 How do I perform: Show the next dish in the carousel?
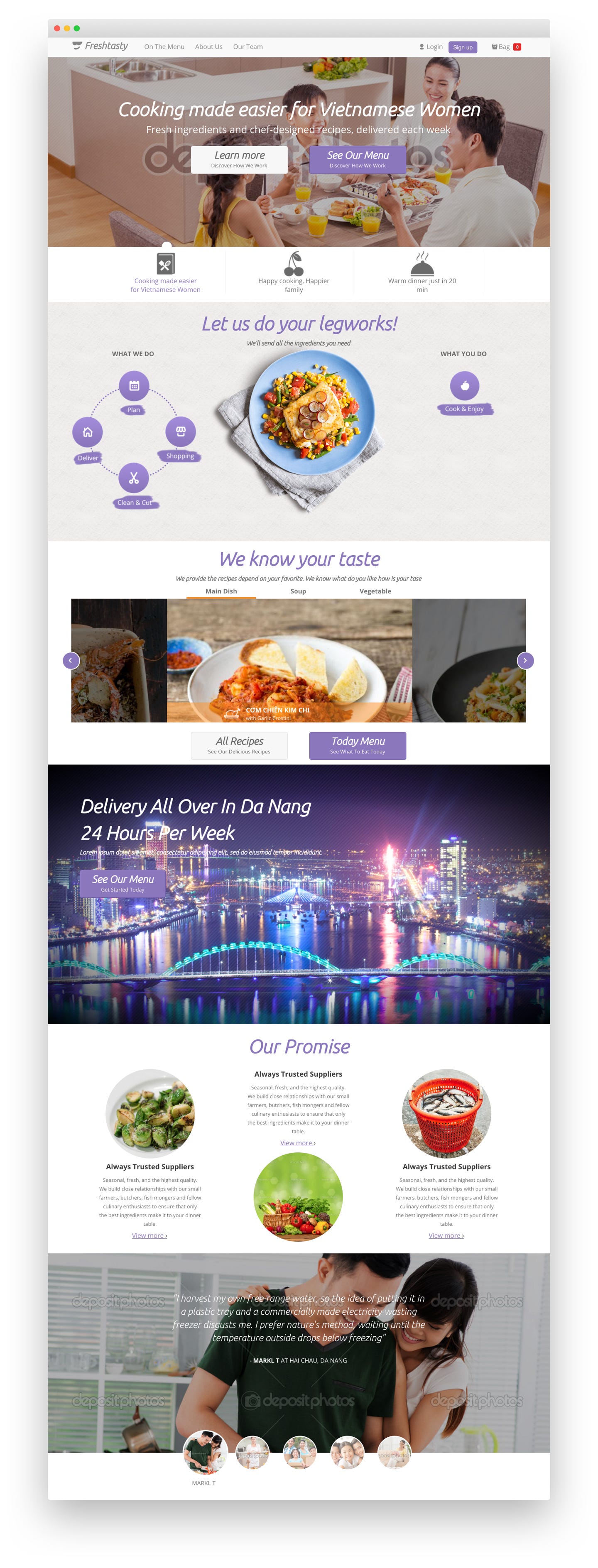click(x=525, y=660)
